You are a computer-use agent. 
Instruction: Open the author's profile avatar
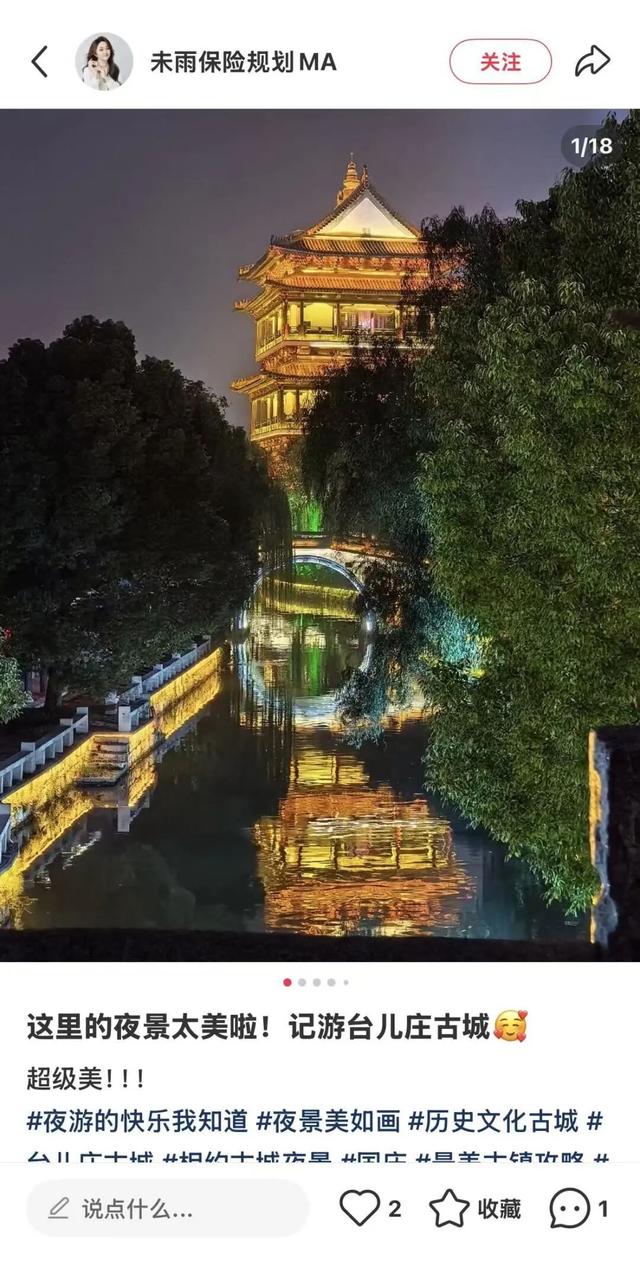tap(104, 62)
